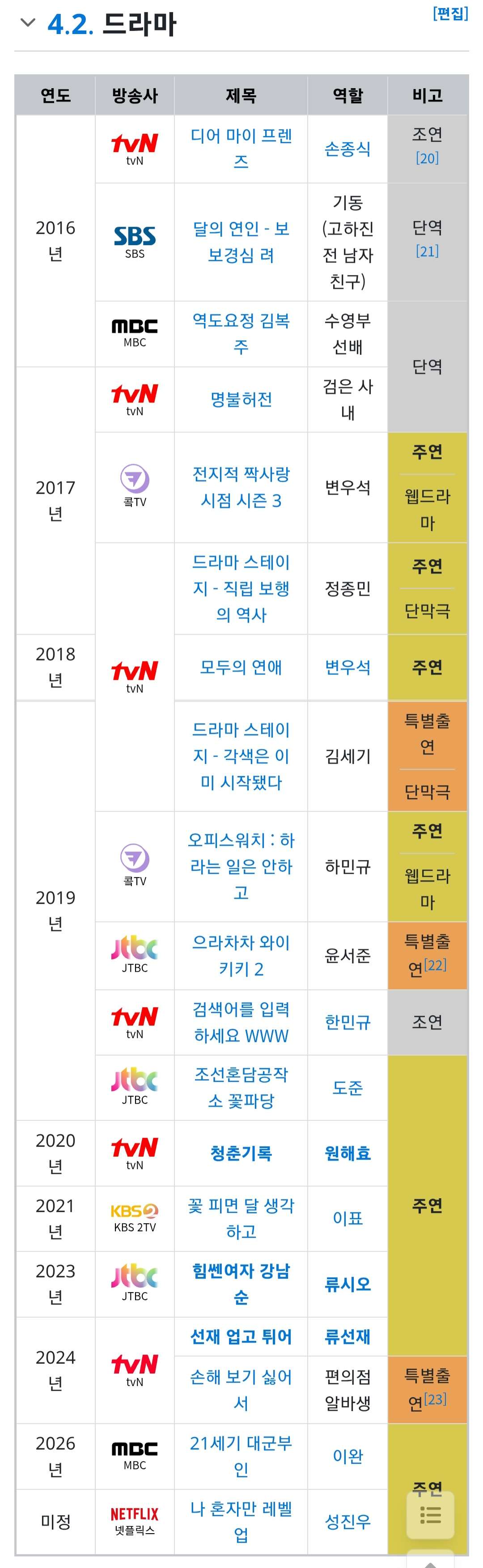Open the 류선재 character link
Image resolution: width=483 pixels, height=1568 pixels.
tap(347, 1336)
